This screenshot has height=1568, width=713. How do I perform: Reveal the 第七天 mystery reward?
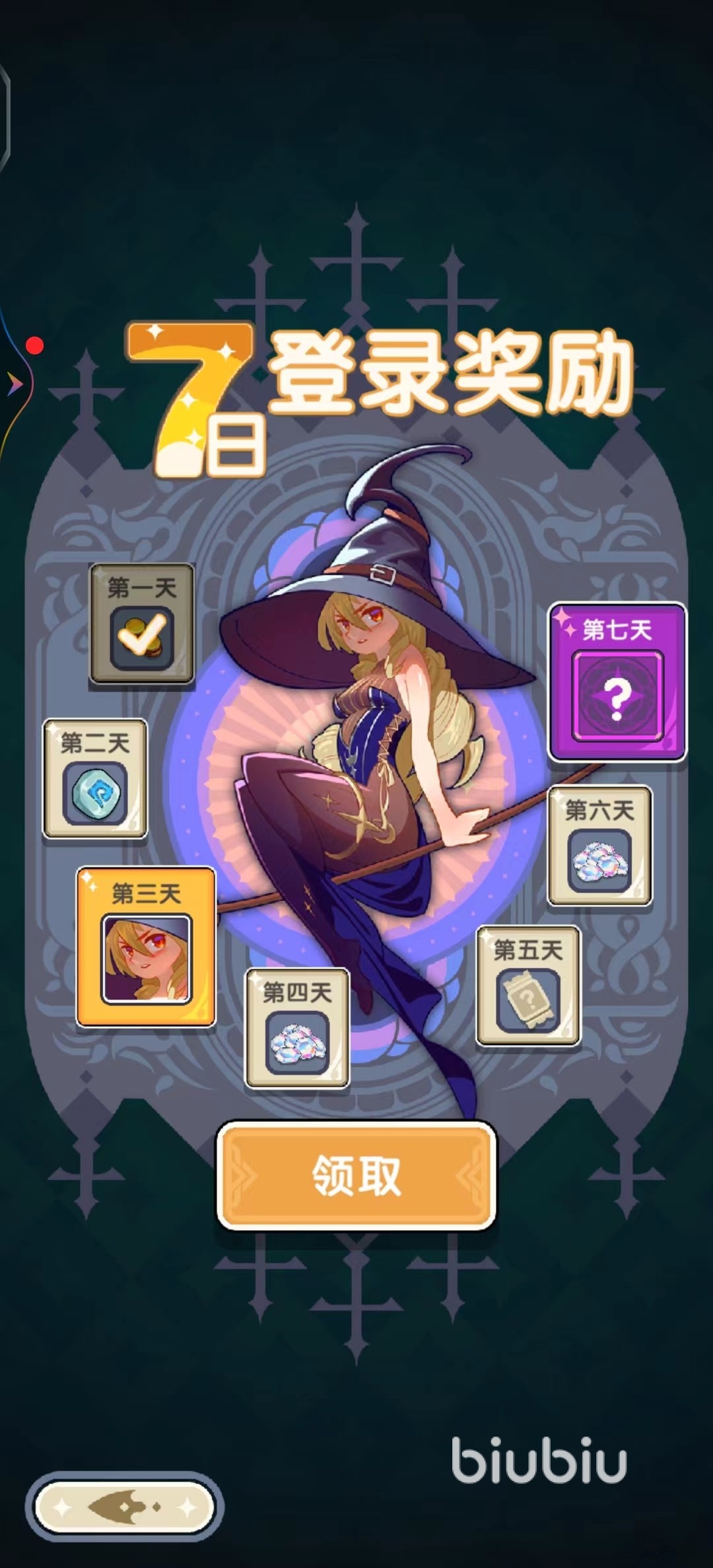(x=617, y=682)
